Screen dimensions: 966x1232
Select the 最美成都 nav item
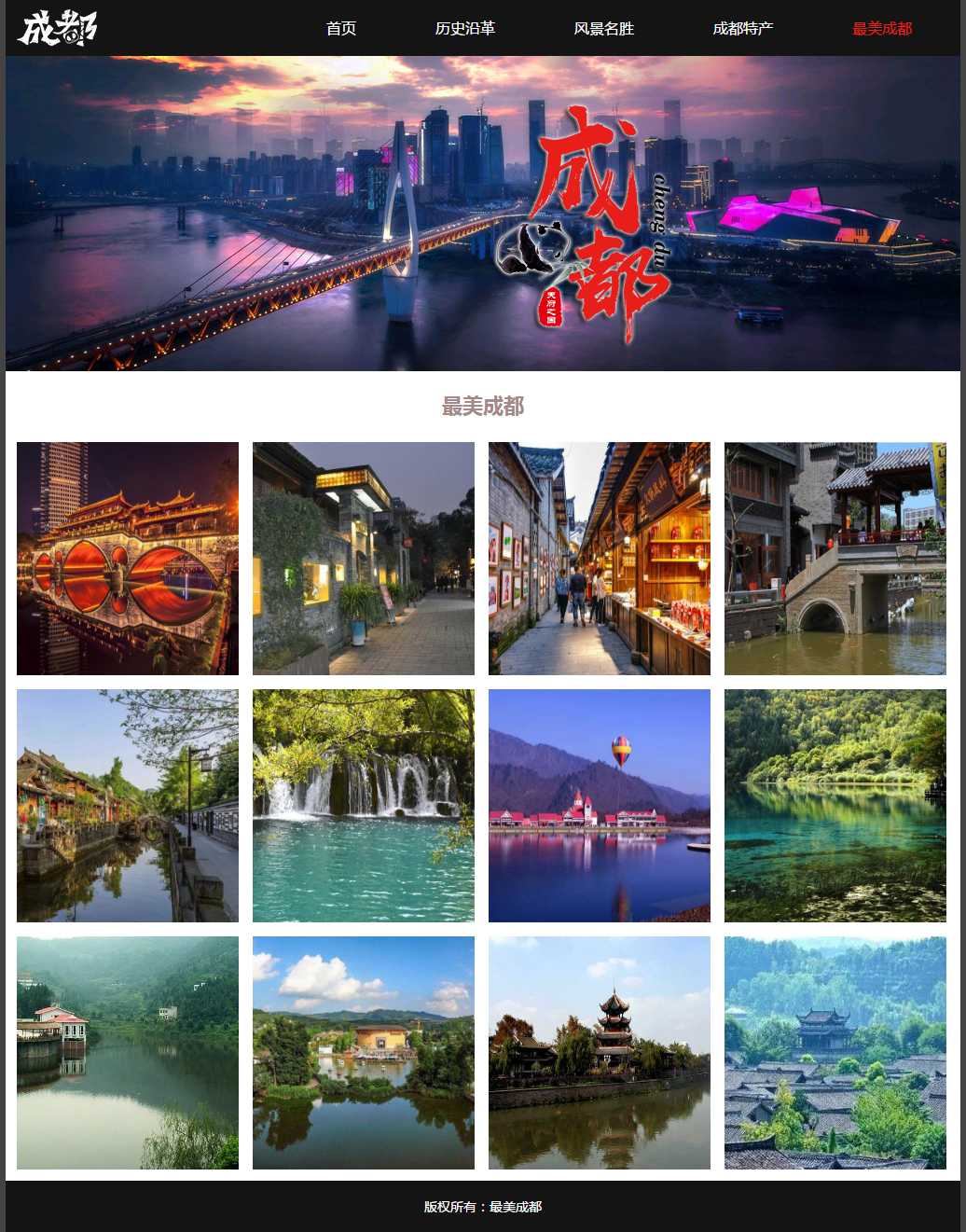[881, 29]
